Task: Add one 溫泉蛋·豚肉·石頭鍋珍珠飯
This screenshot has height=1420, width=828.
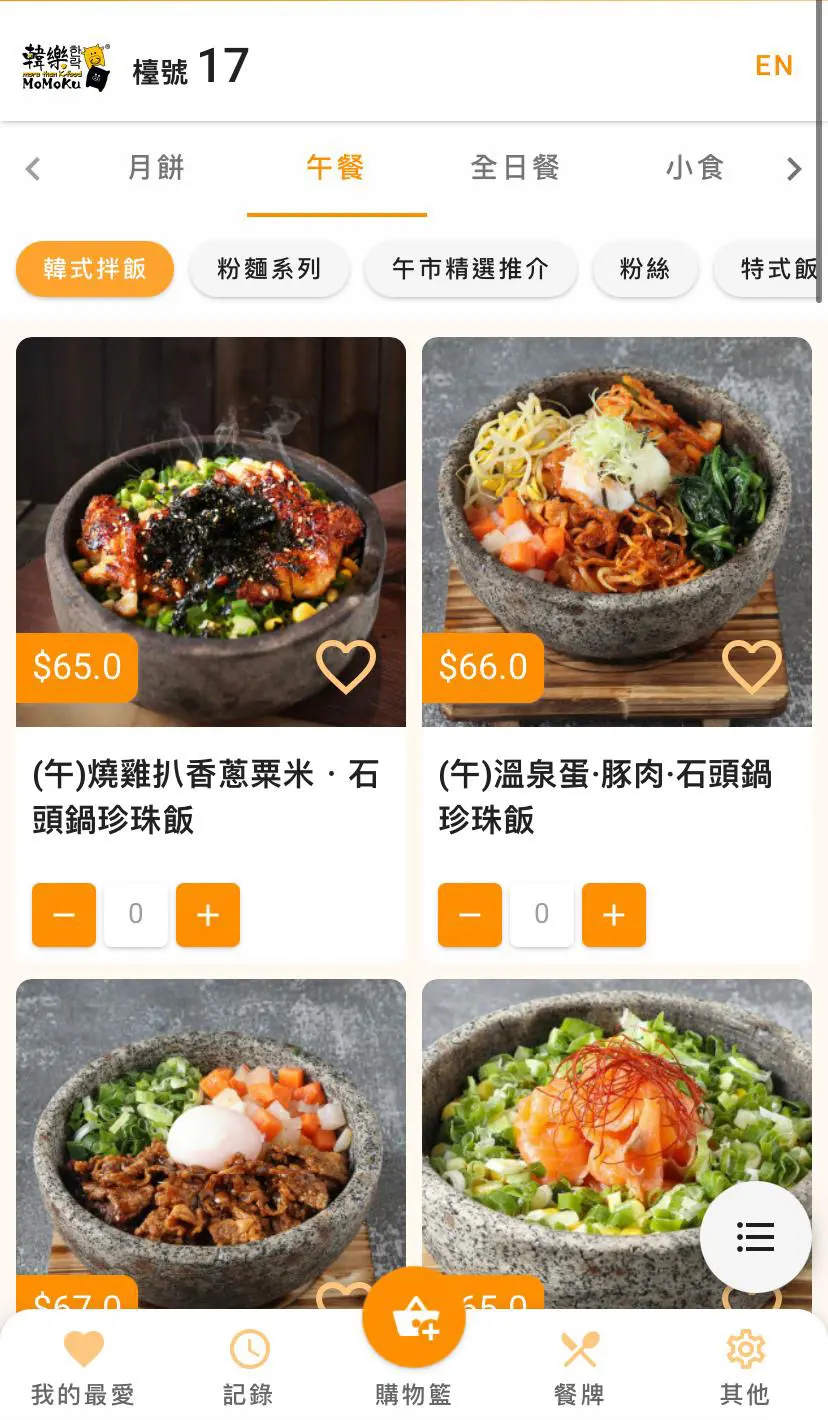Action: pos(614,914)
